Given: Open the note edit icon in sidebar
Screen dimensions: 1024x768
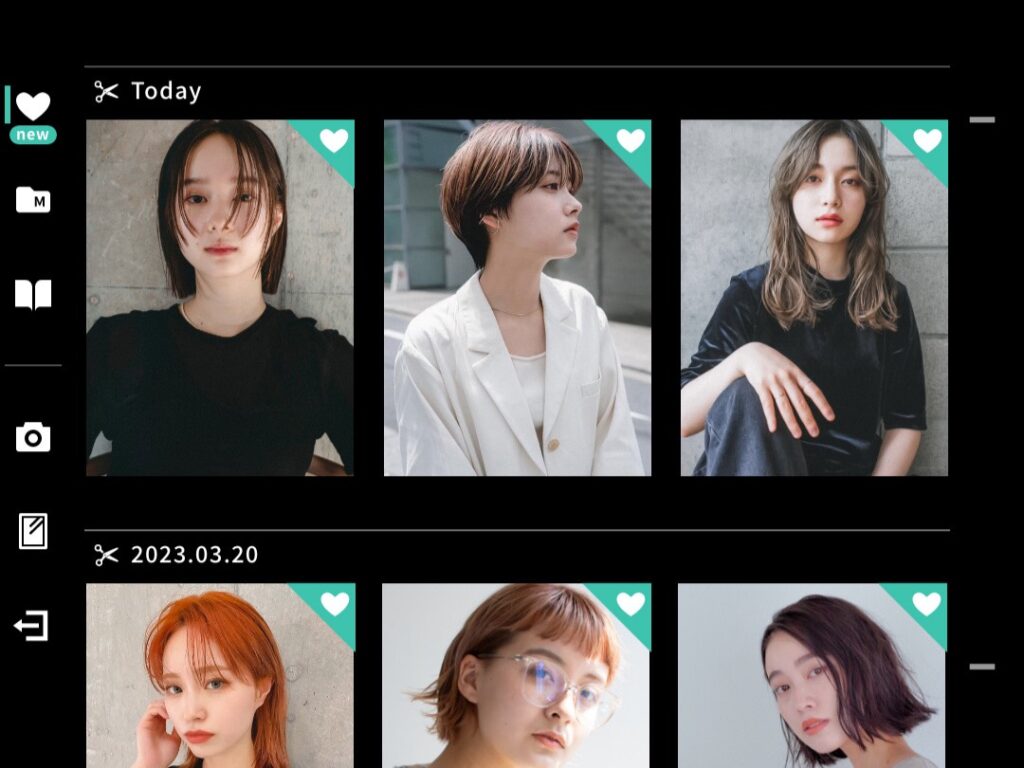Looking at the screenshot, I should click(33, 531).
